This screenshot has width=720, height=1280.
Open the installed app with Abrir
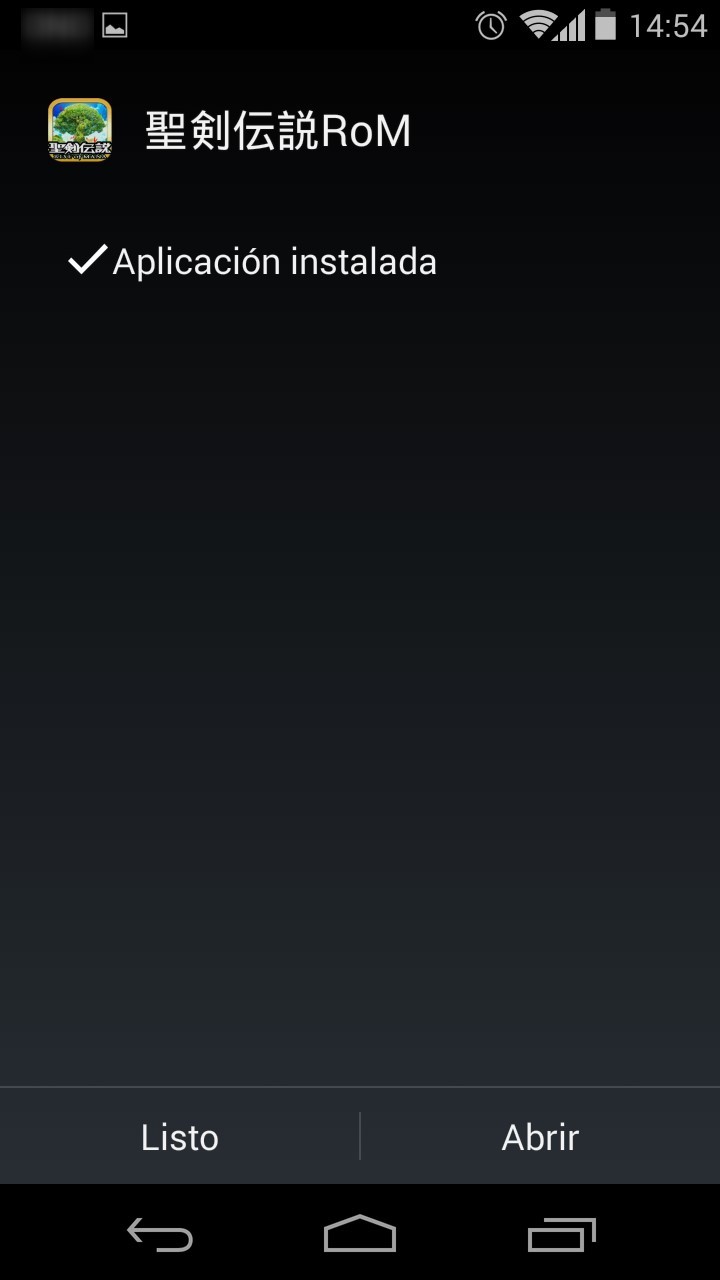[540, 1136]
